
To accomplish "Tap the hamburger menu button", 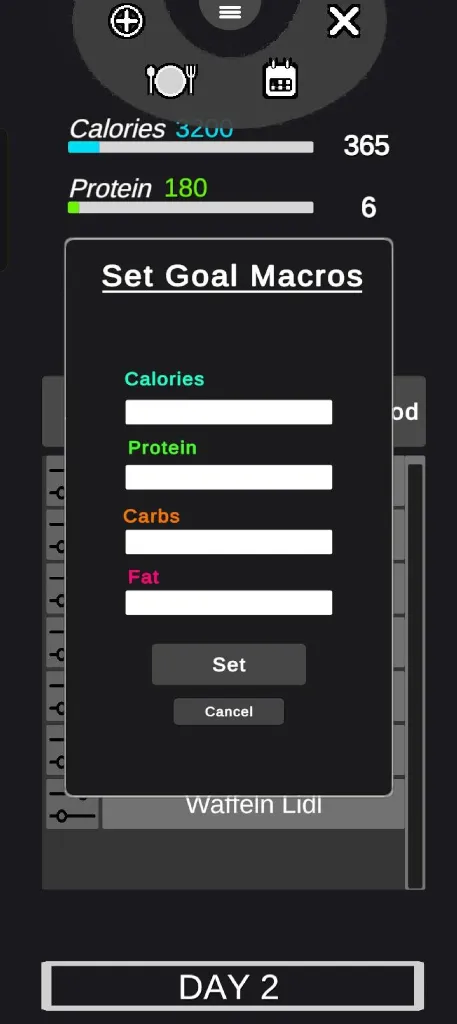I will pyautogui.click(x=230, y=12).
